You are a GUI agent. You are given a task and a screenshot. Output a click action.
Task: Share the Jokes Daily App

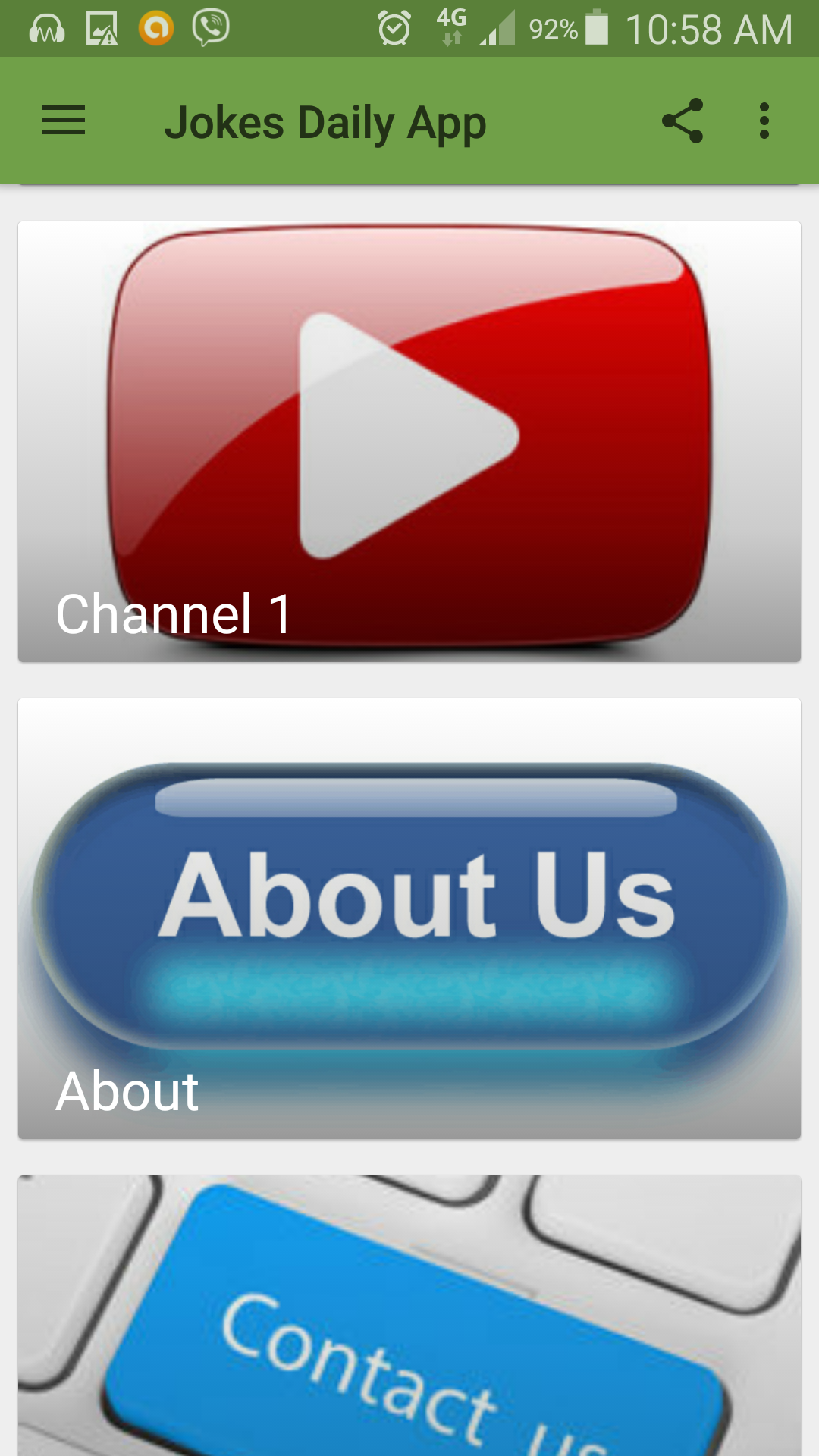click(682, 121)
